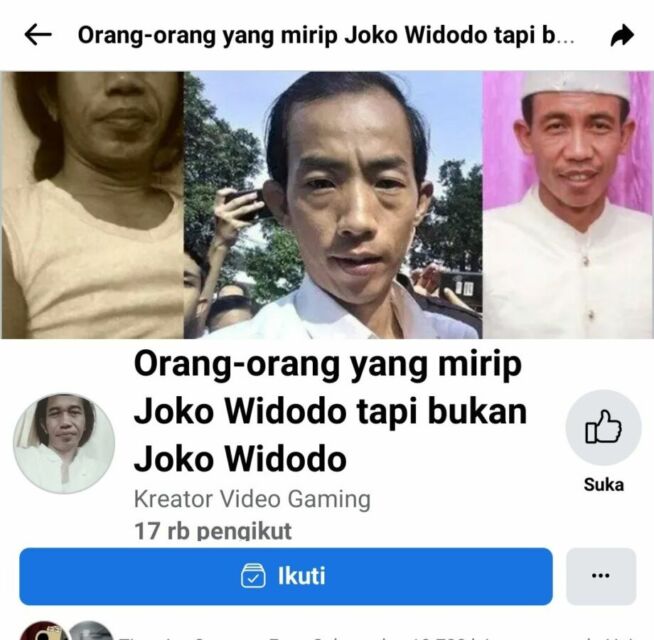
Task: Share this page via the arrow icon
Action: 621,36
